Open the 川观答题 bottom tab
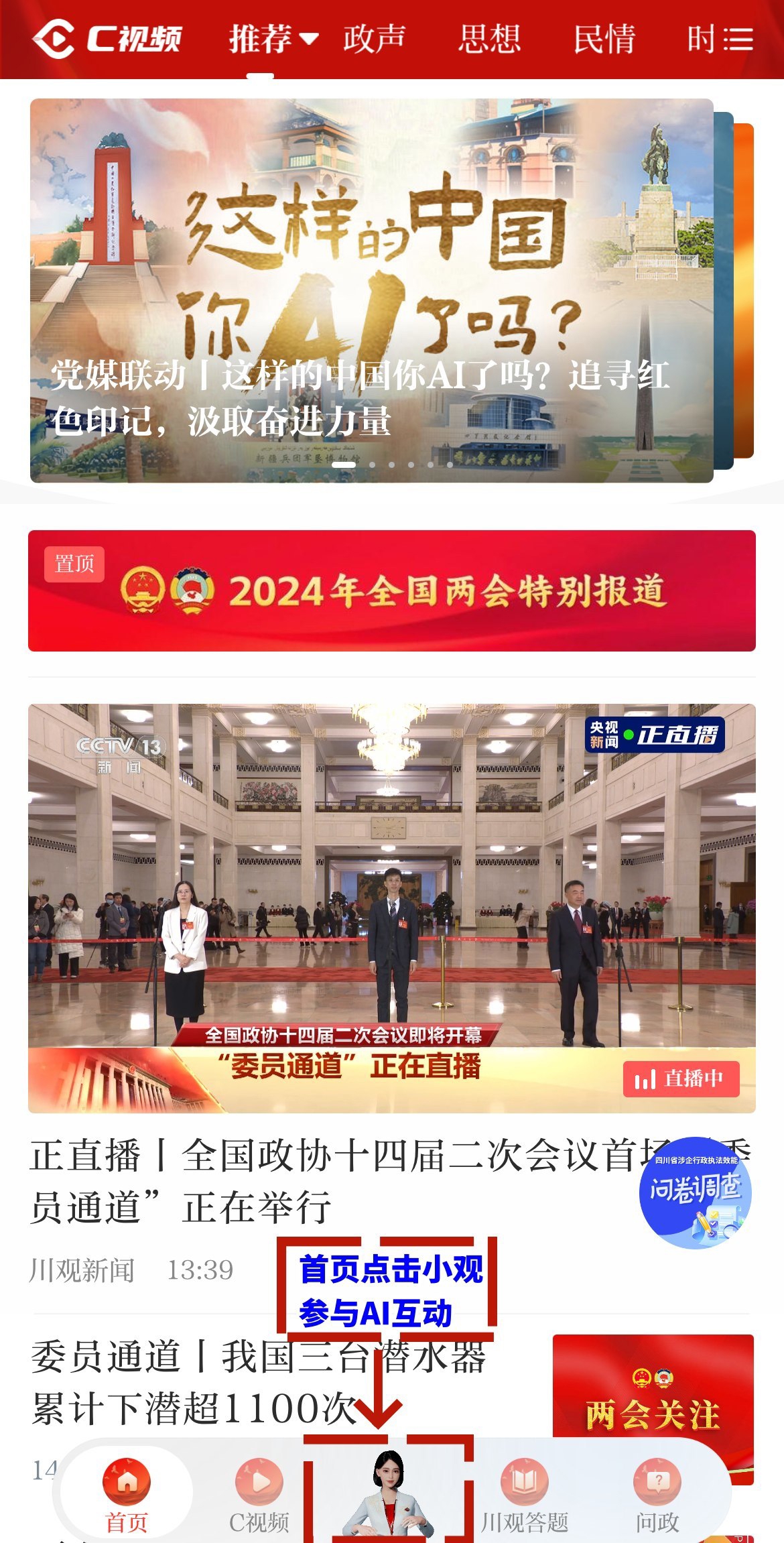The height and width of the screenshot is (1543, 784). (524, 1496)
